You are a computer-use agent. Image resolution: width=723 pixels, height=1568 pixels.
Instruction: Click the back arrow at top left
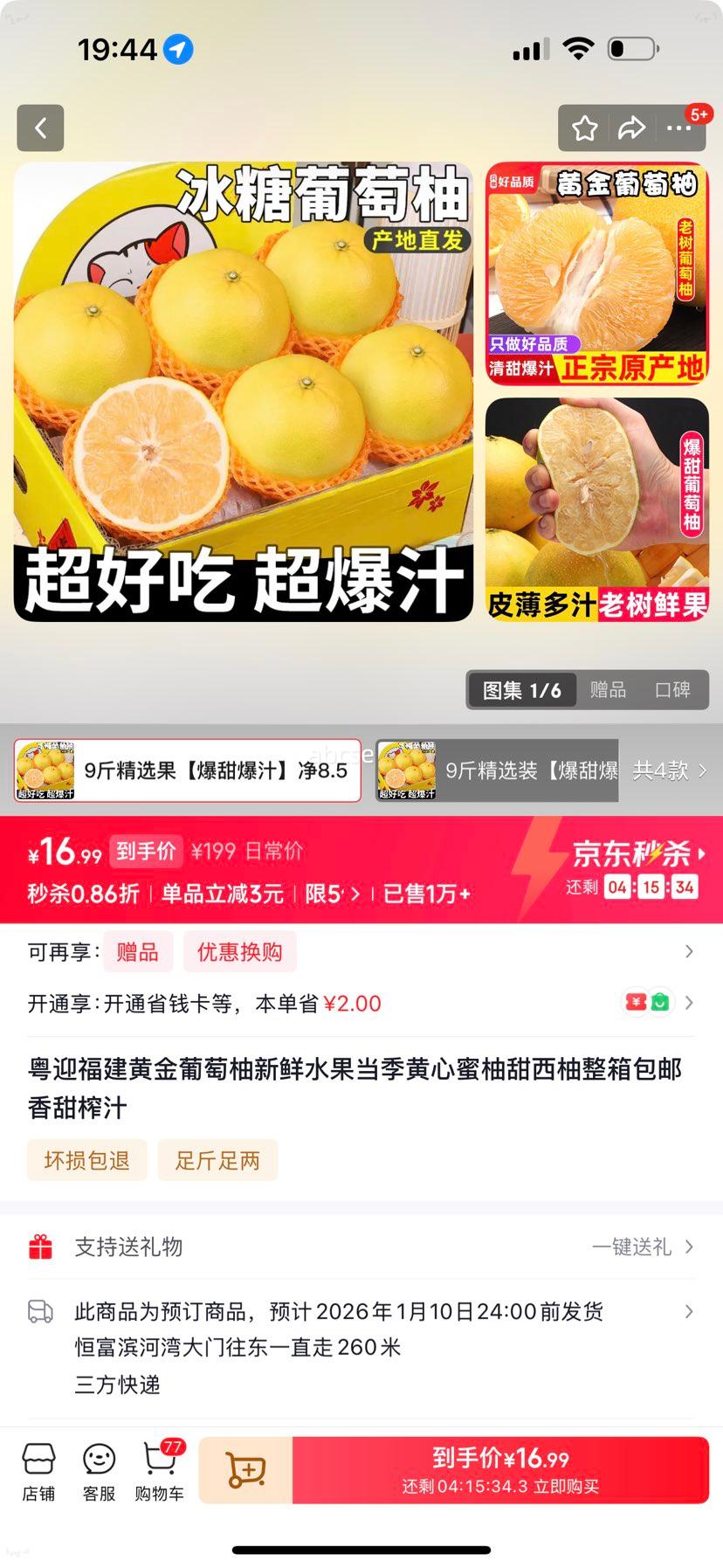[x=40, y=128]
